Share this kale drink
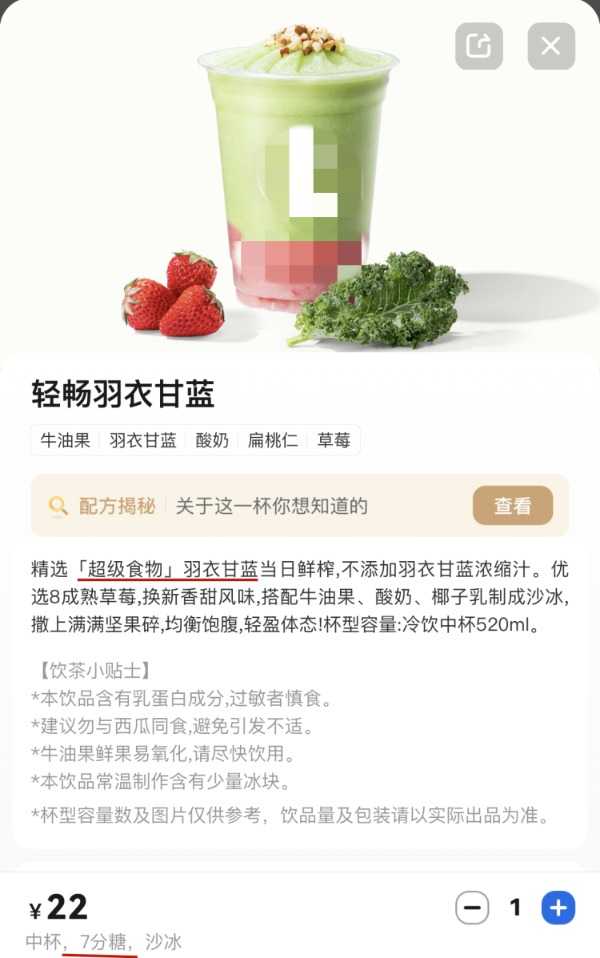600x958 pixels. [x=479, y=46]
